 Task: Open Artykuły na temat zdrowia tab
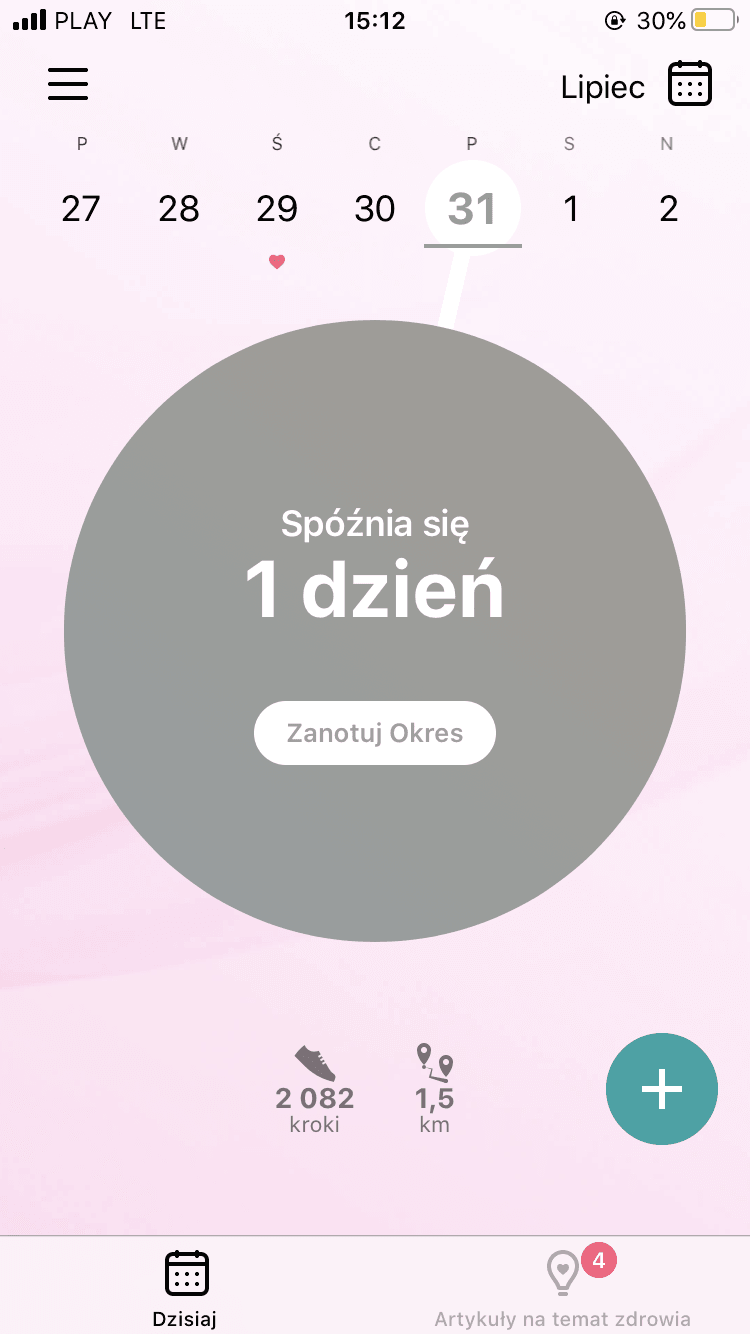[563, 1288]
